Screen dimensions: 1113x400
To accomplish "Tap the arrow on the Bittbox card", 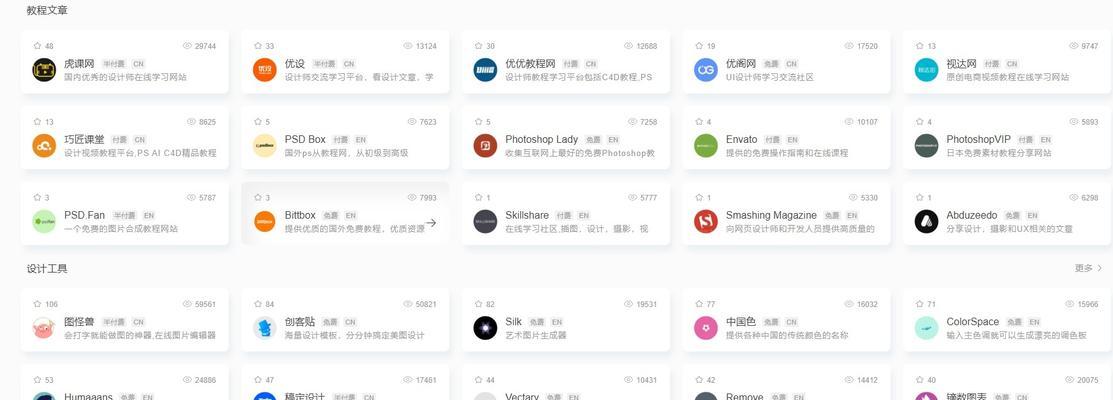I will [431, 223].
